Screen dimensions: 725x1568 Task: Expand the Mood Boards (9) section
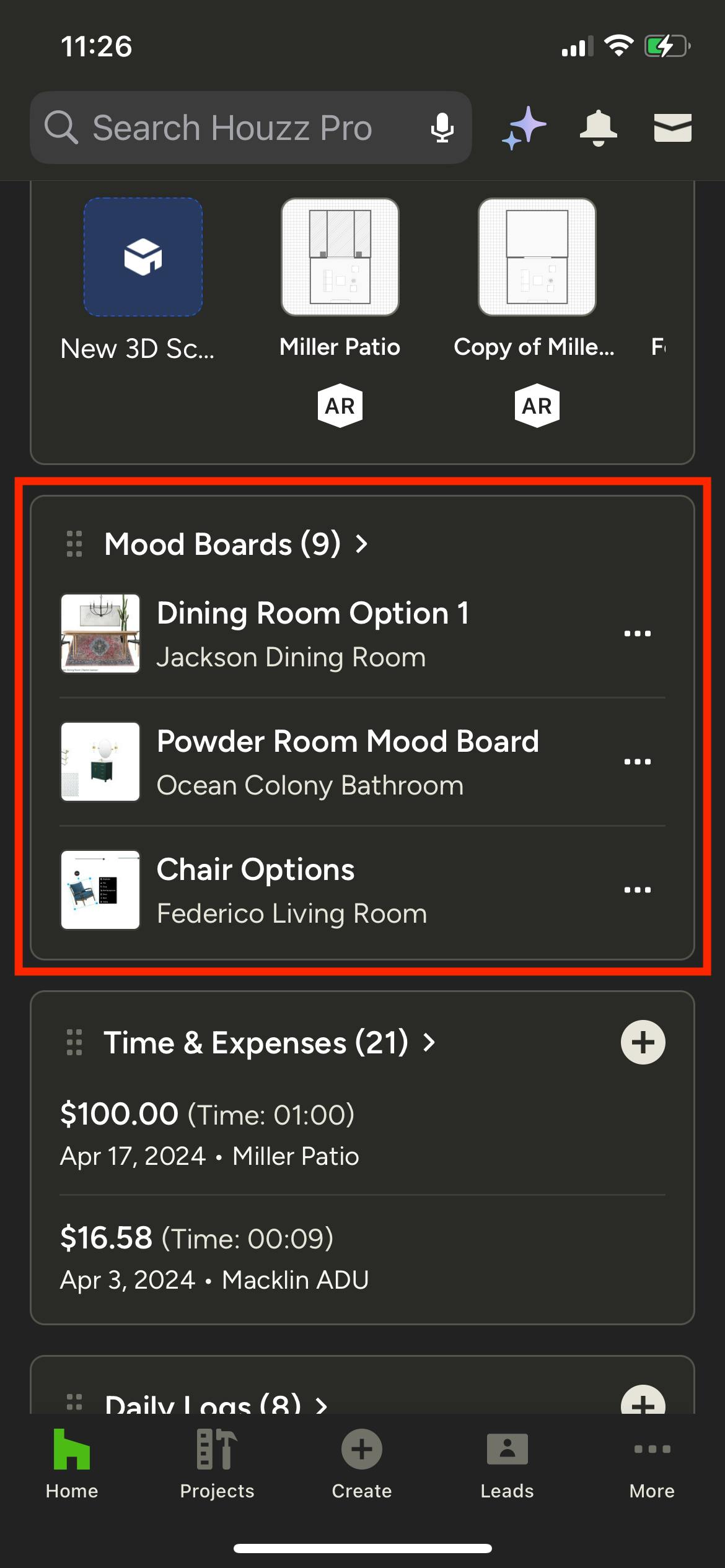click(235, 544)
